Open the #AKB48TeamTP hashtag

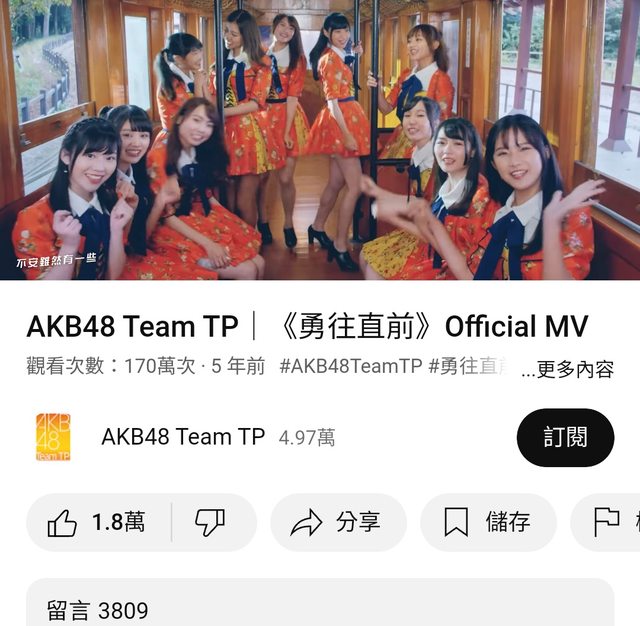tap(350, 366)
